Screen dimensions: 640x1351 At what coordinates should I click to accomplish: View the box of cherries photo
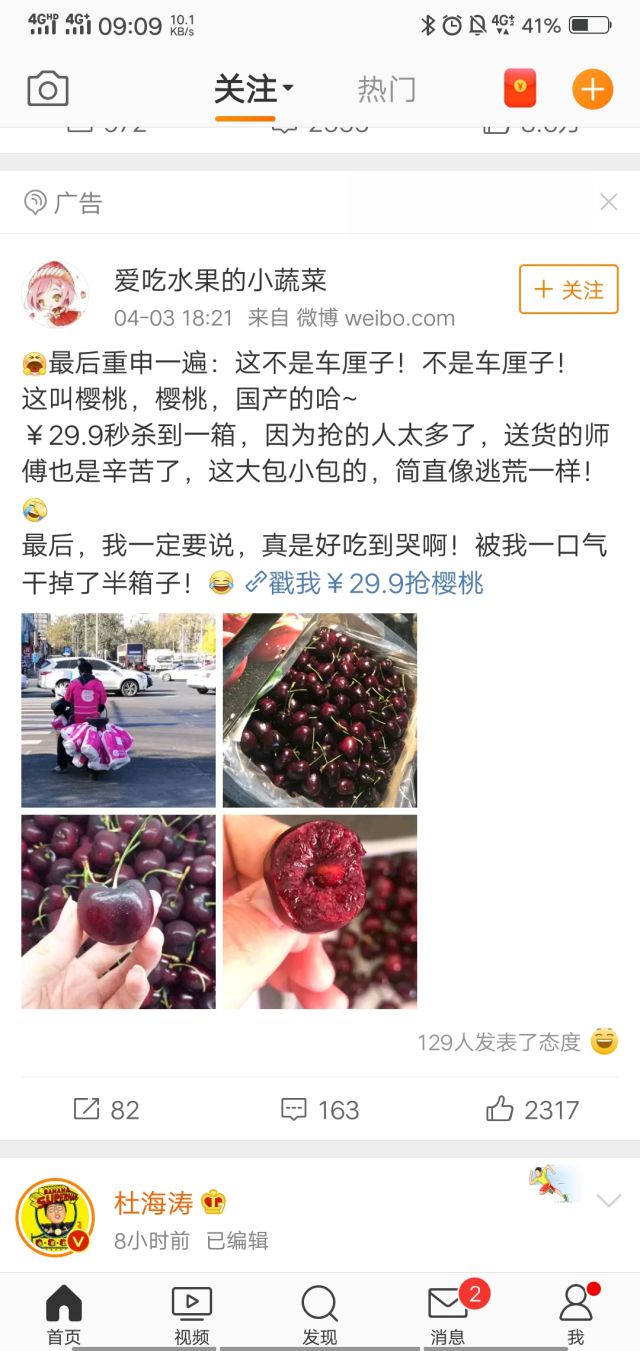(x=320, y=710)
